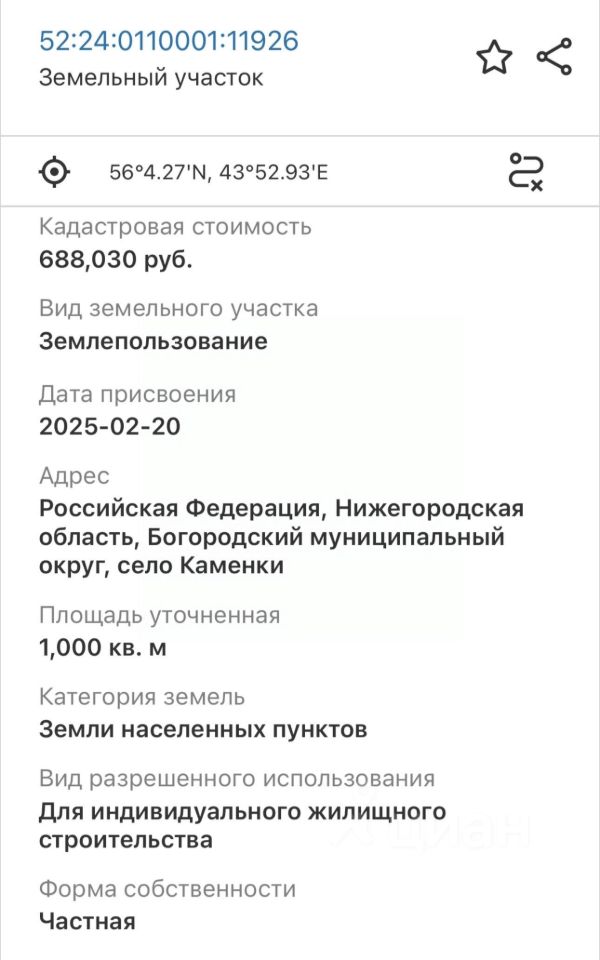The image size is (600, 960).
Task: Add this land plot to favorites
Action: tap(494, 57)
